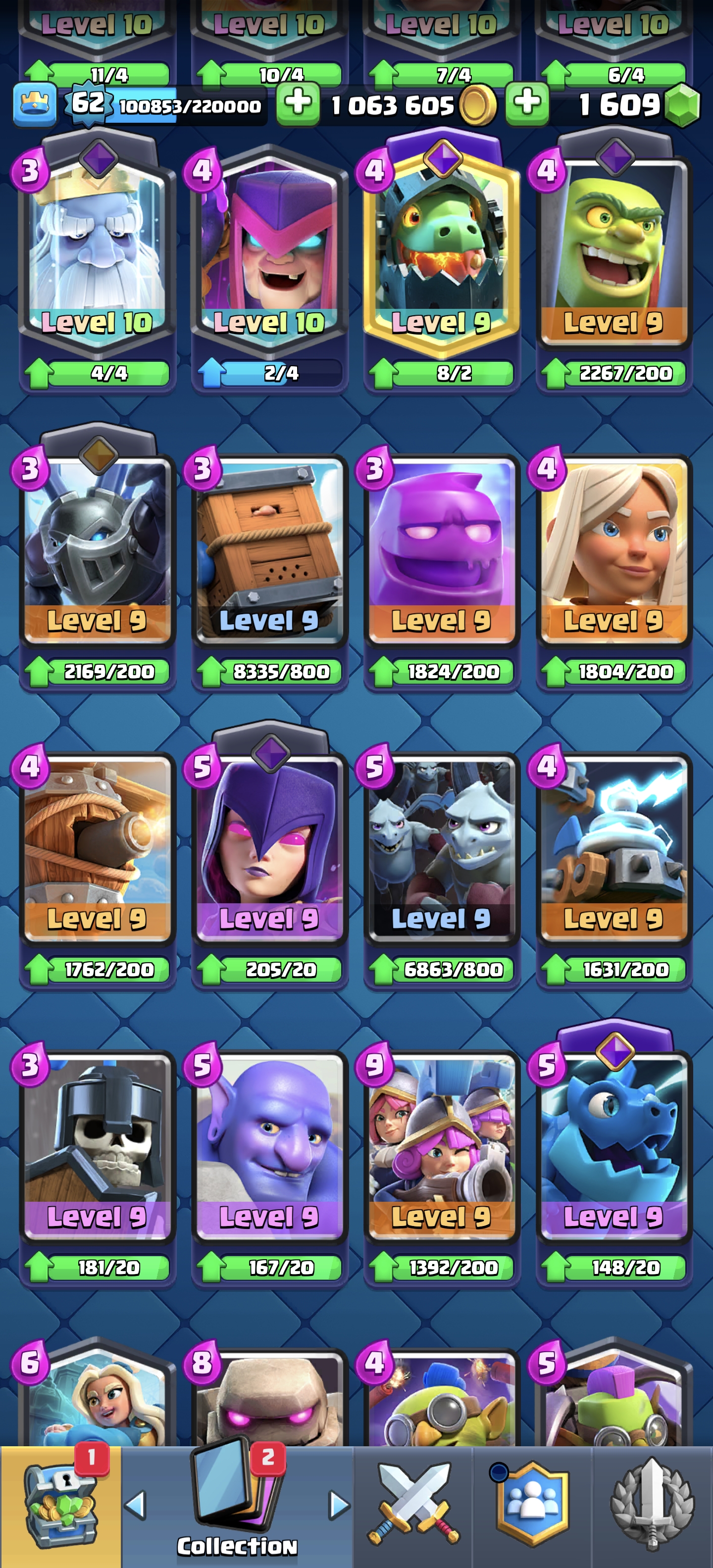This screenshot has height=1568, width=713.
Task: Select the Royal Recruits card
Action: pos(442,1144)
